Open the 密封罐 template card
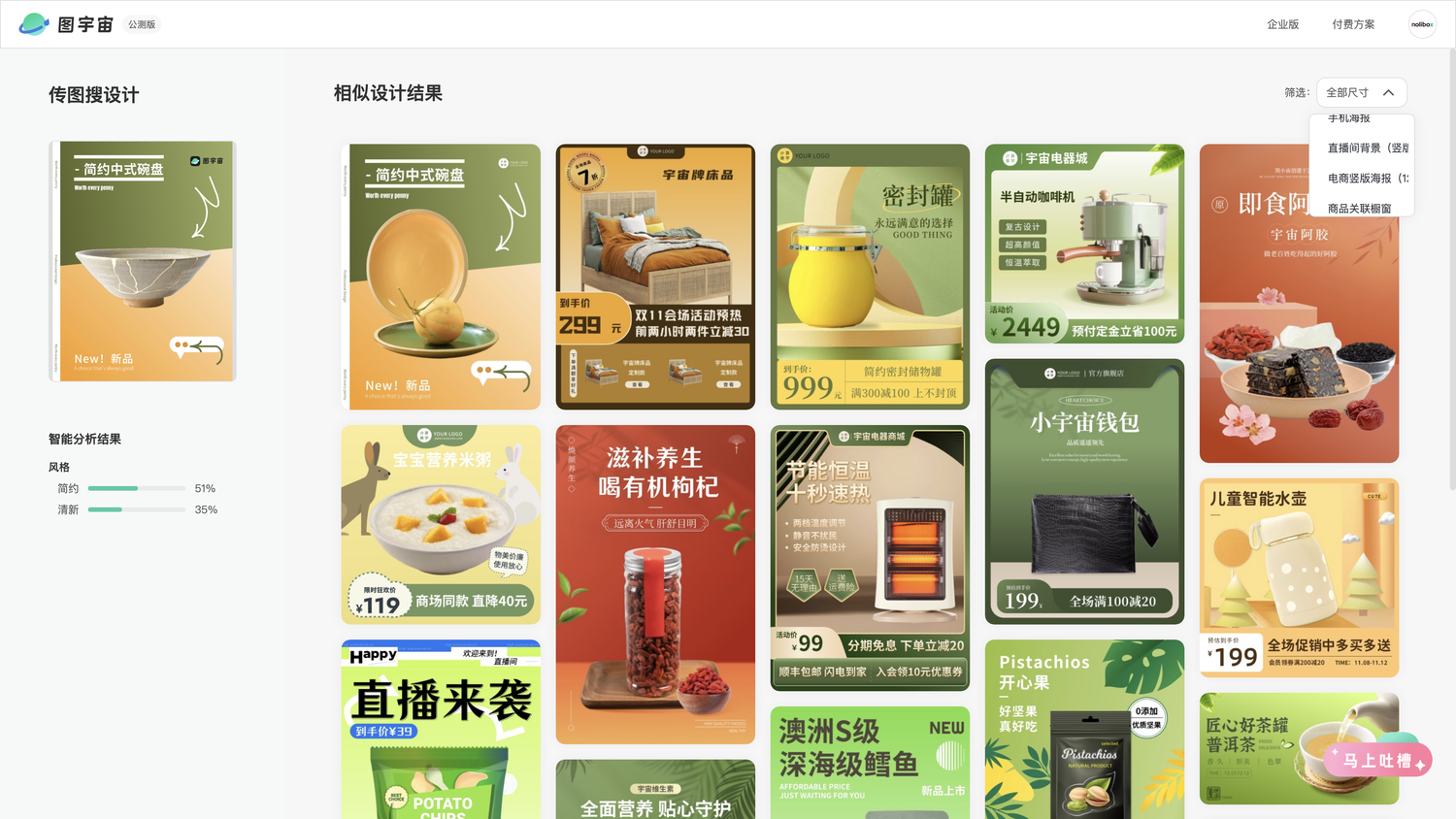Screen dimensions: 1456x819 click(x=870, y=277)
